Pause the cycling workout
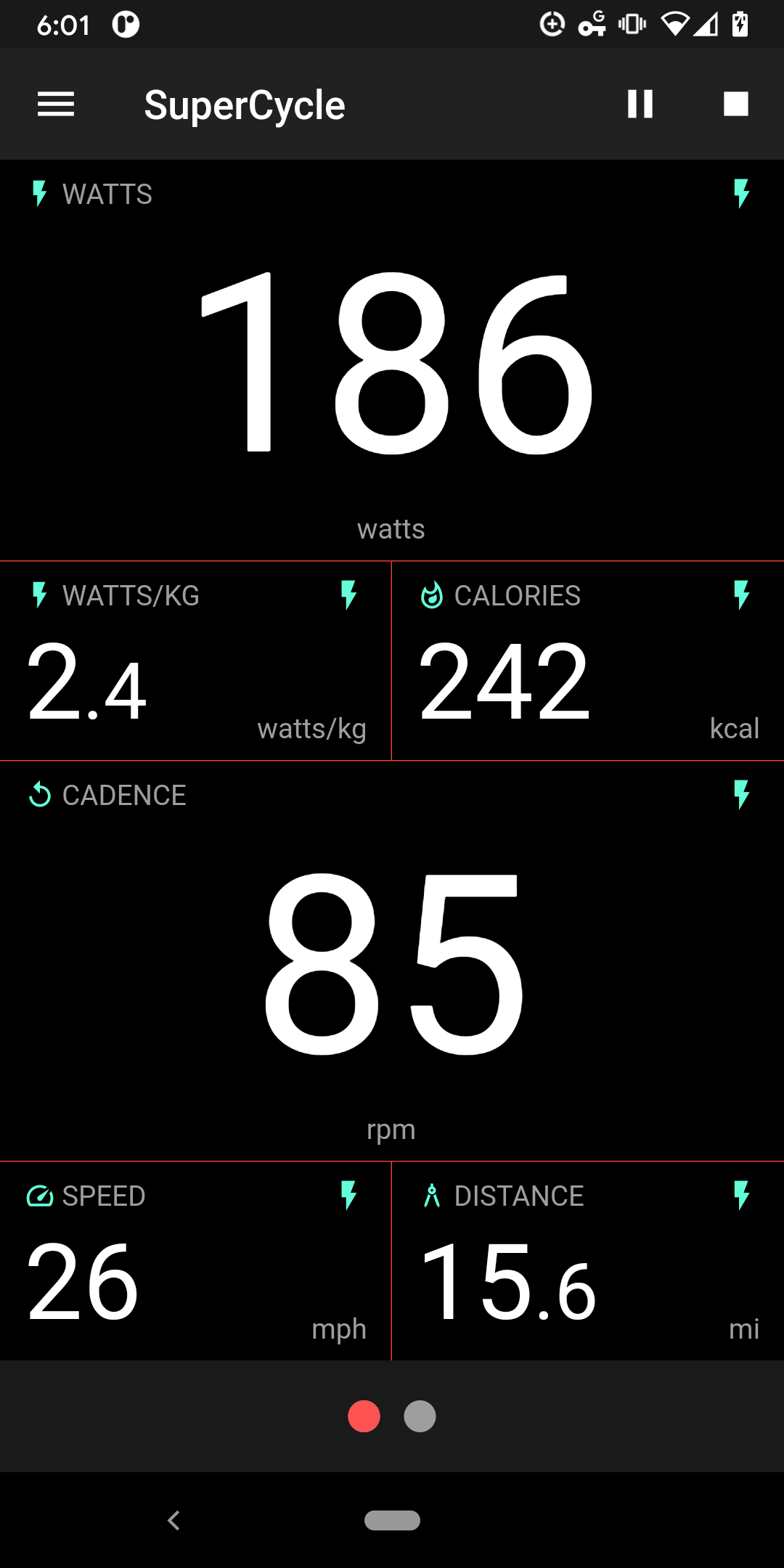784x1568 pixels. tap(640, 105)
